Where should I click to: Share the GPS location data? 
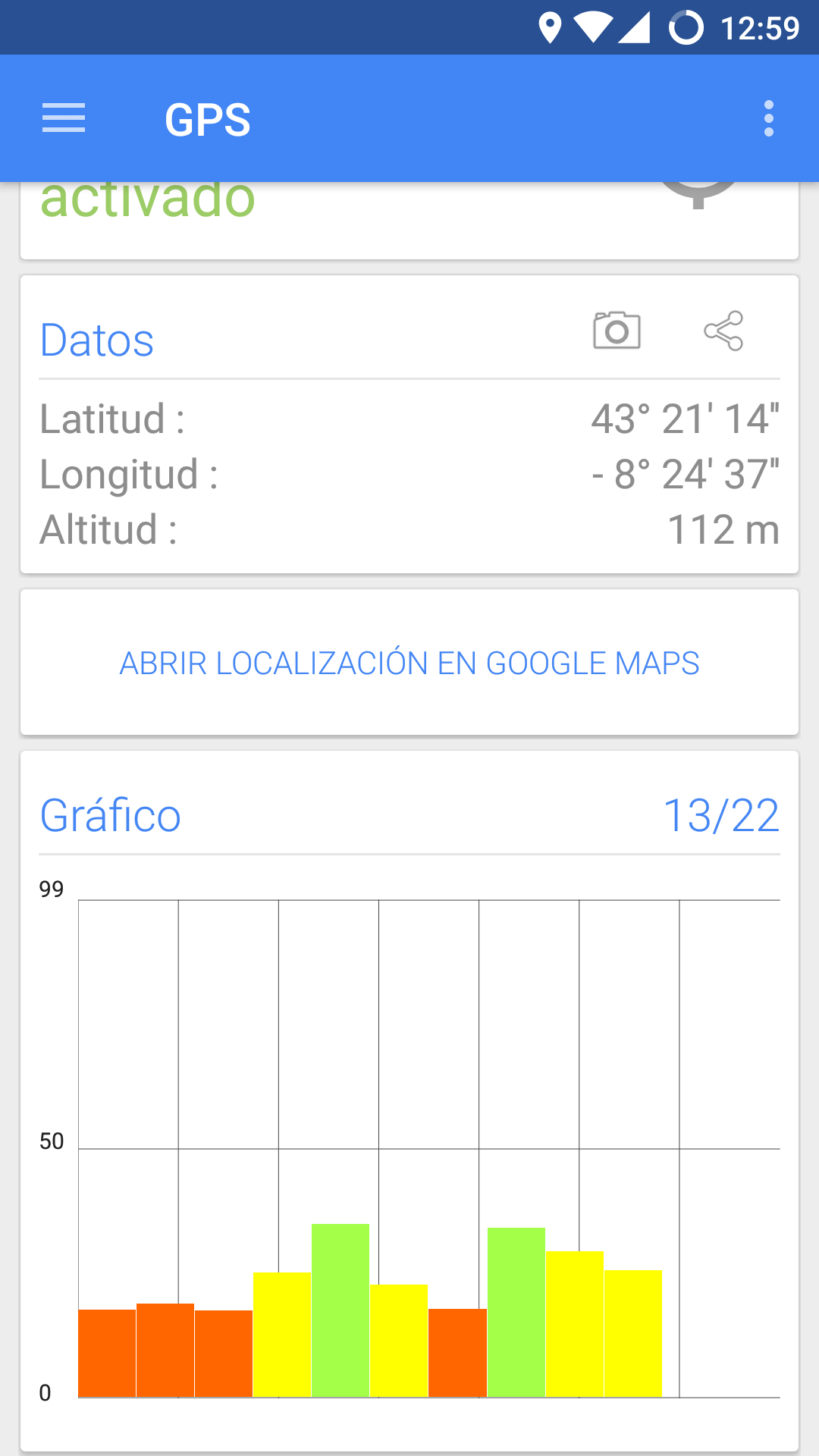pos(723,331)
